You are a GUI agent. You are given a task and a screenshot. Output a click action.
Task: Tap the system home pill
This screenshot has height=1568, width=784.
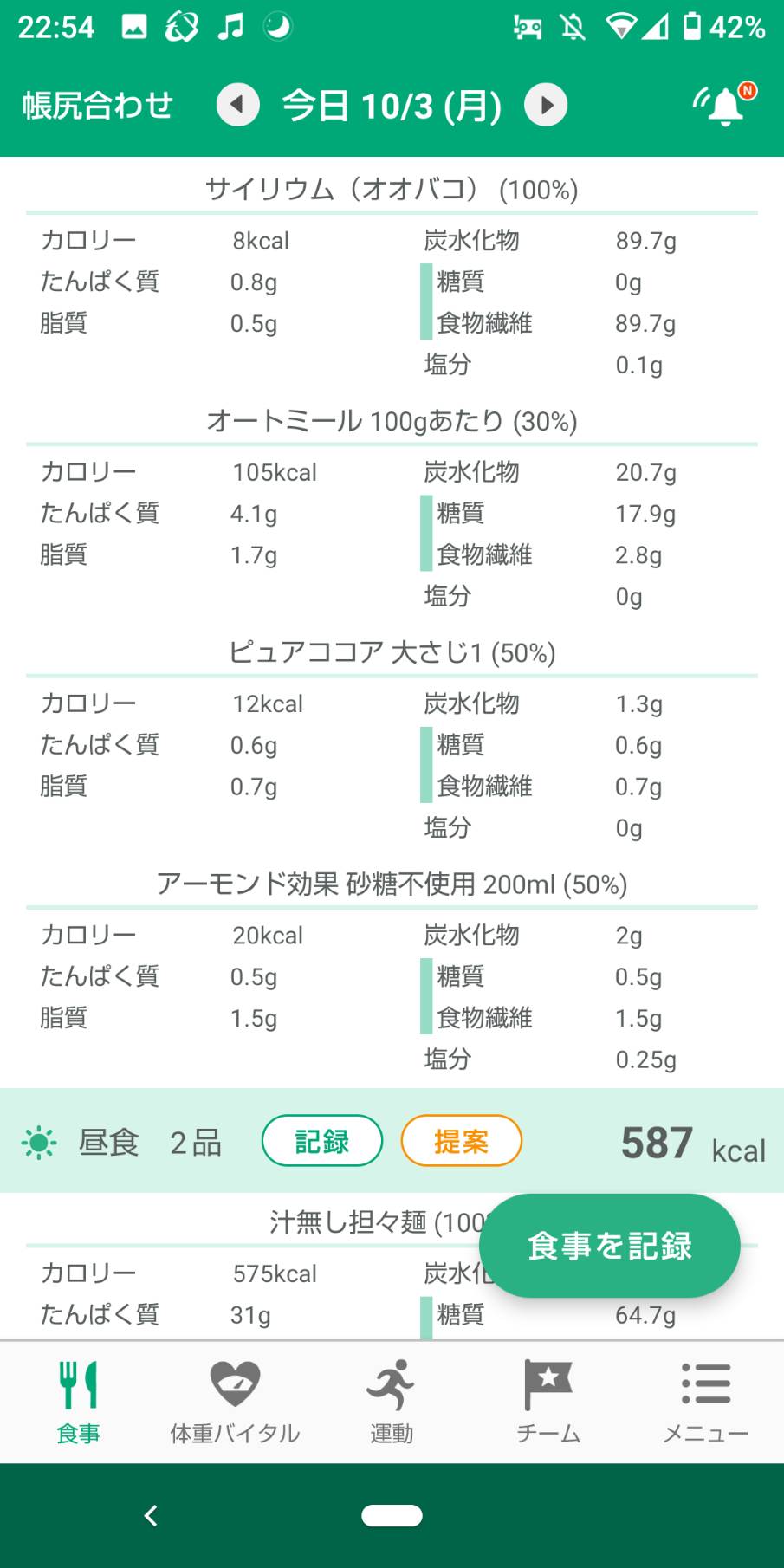[392, 1515]
